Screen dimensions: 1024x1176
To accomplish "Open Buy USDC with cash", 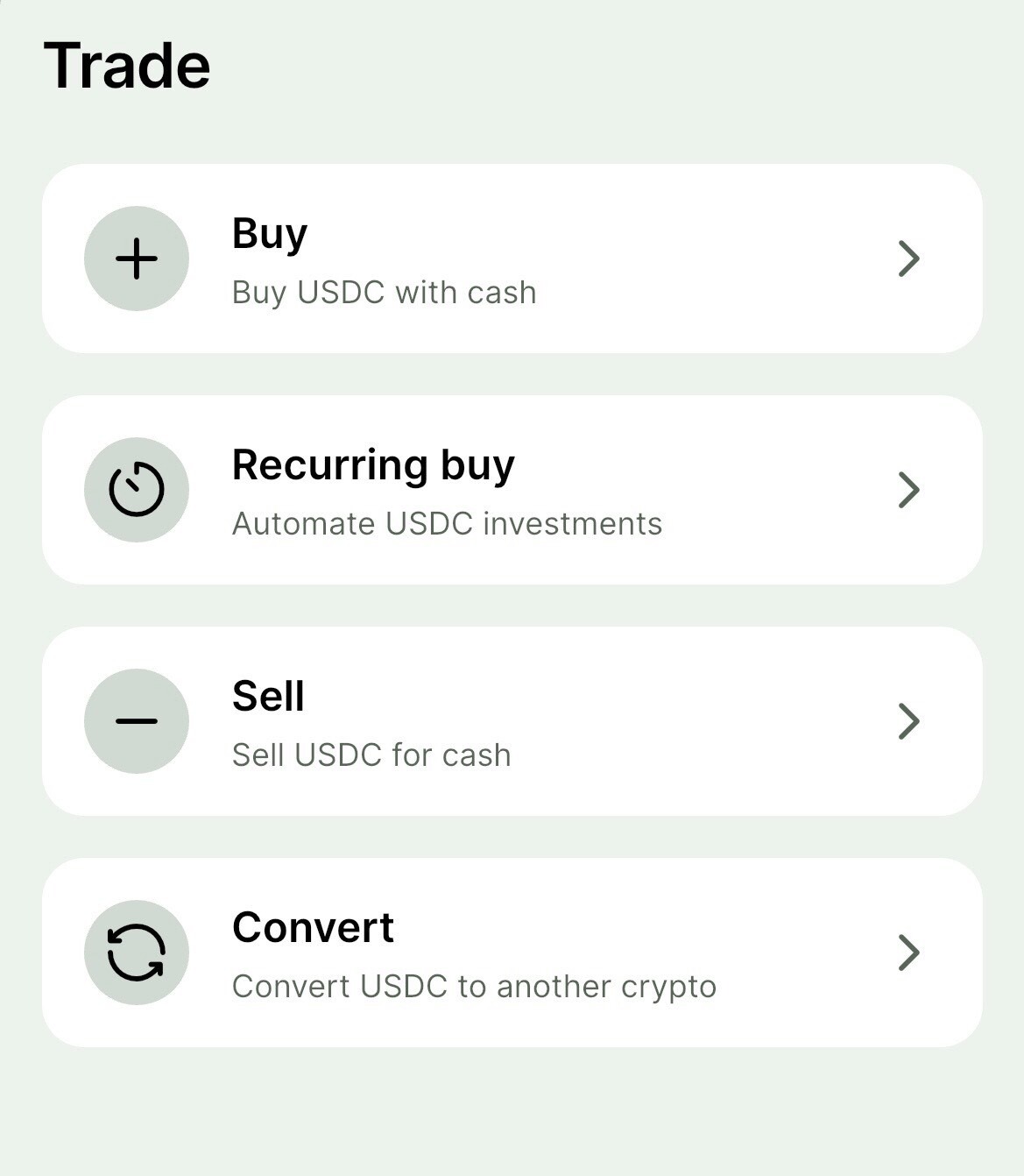I will coord(512,259).
